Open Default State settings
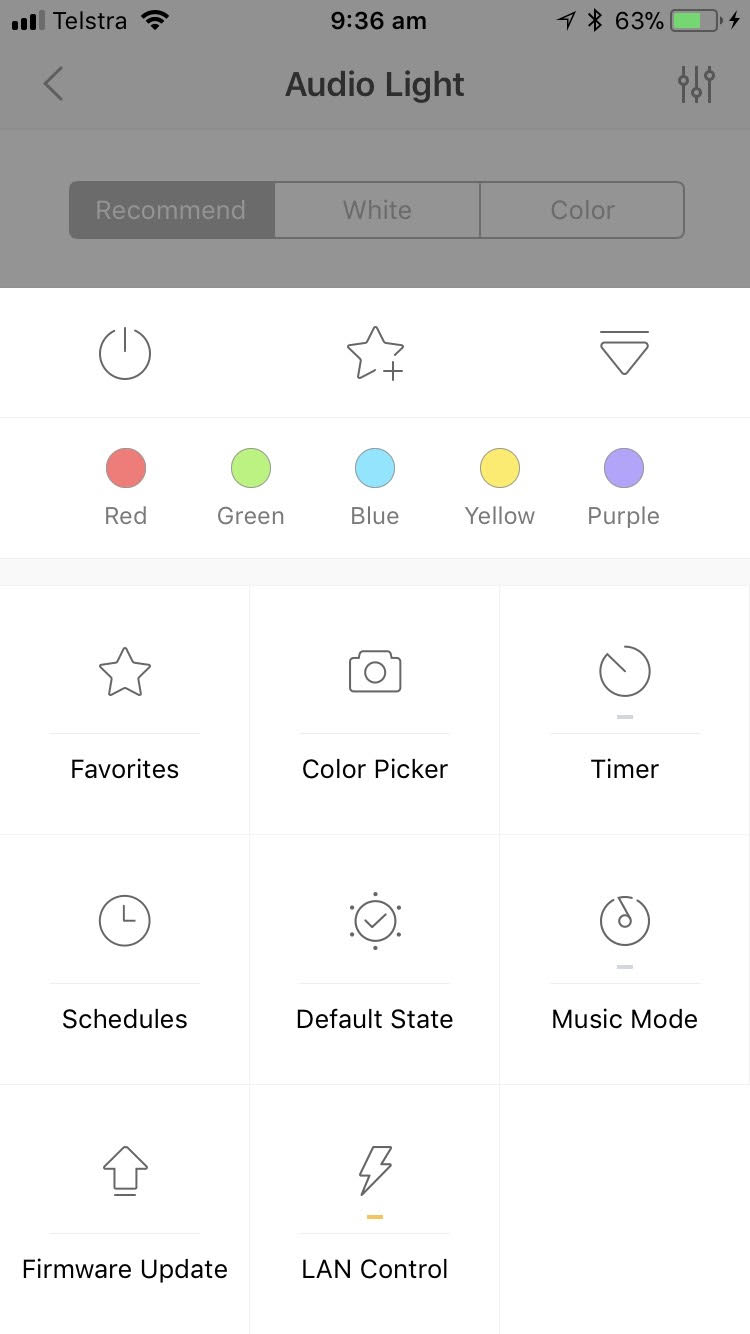750x1334 pixels. [x=375, y=960]
